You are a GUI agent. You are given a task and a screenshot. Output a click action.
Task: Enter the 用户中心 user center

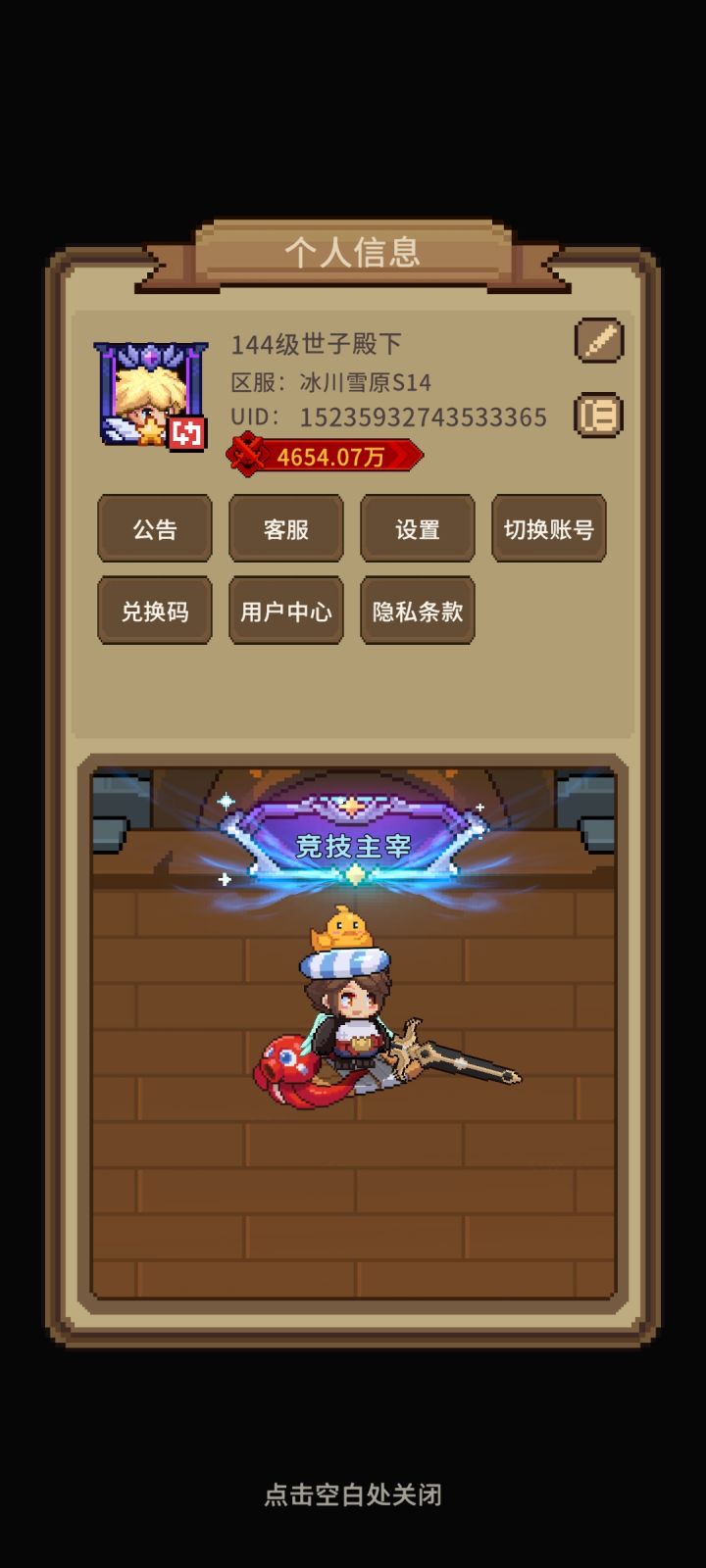click(x=284, y=610)
